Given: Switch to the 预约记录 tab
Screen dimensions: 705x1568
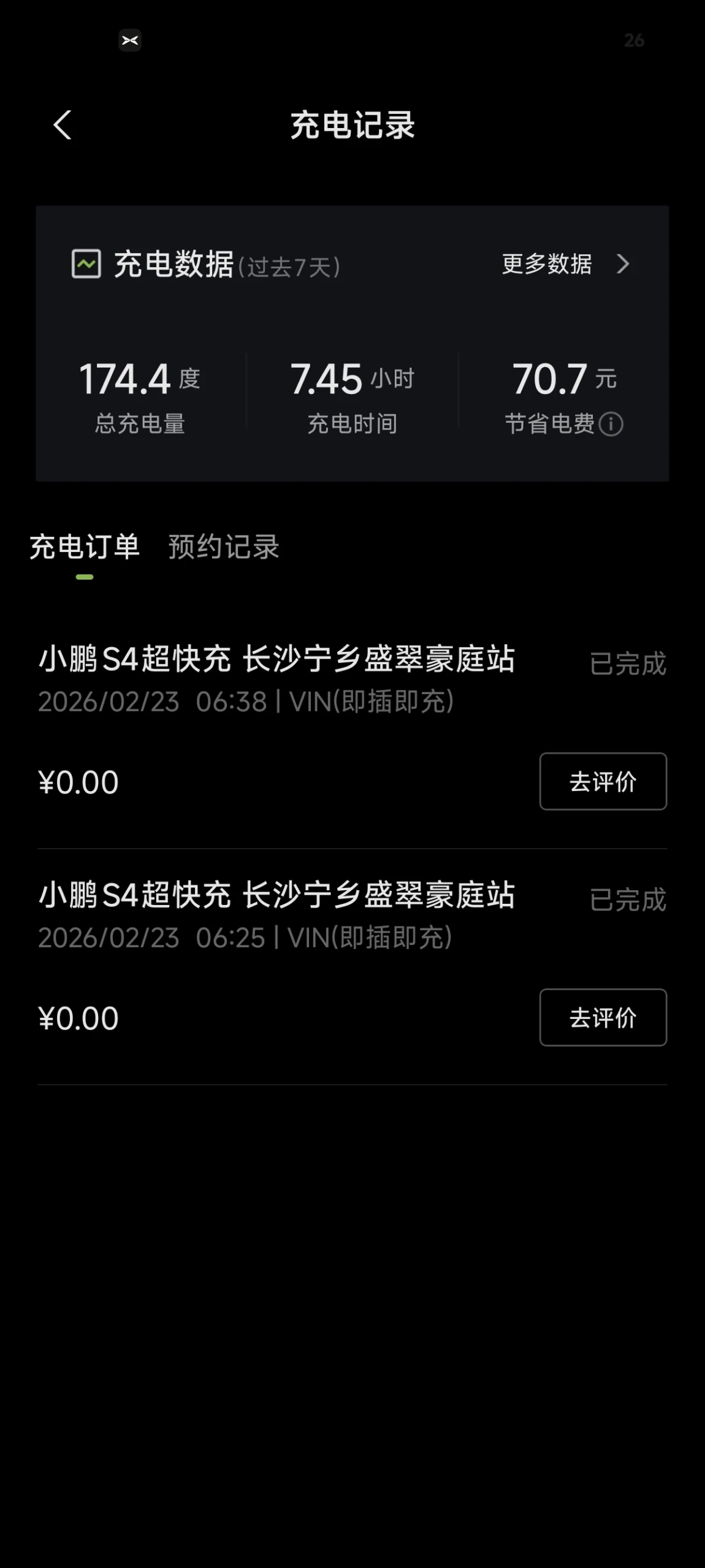Looking at the screenshot, I should click(224, 547).
